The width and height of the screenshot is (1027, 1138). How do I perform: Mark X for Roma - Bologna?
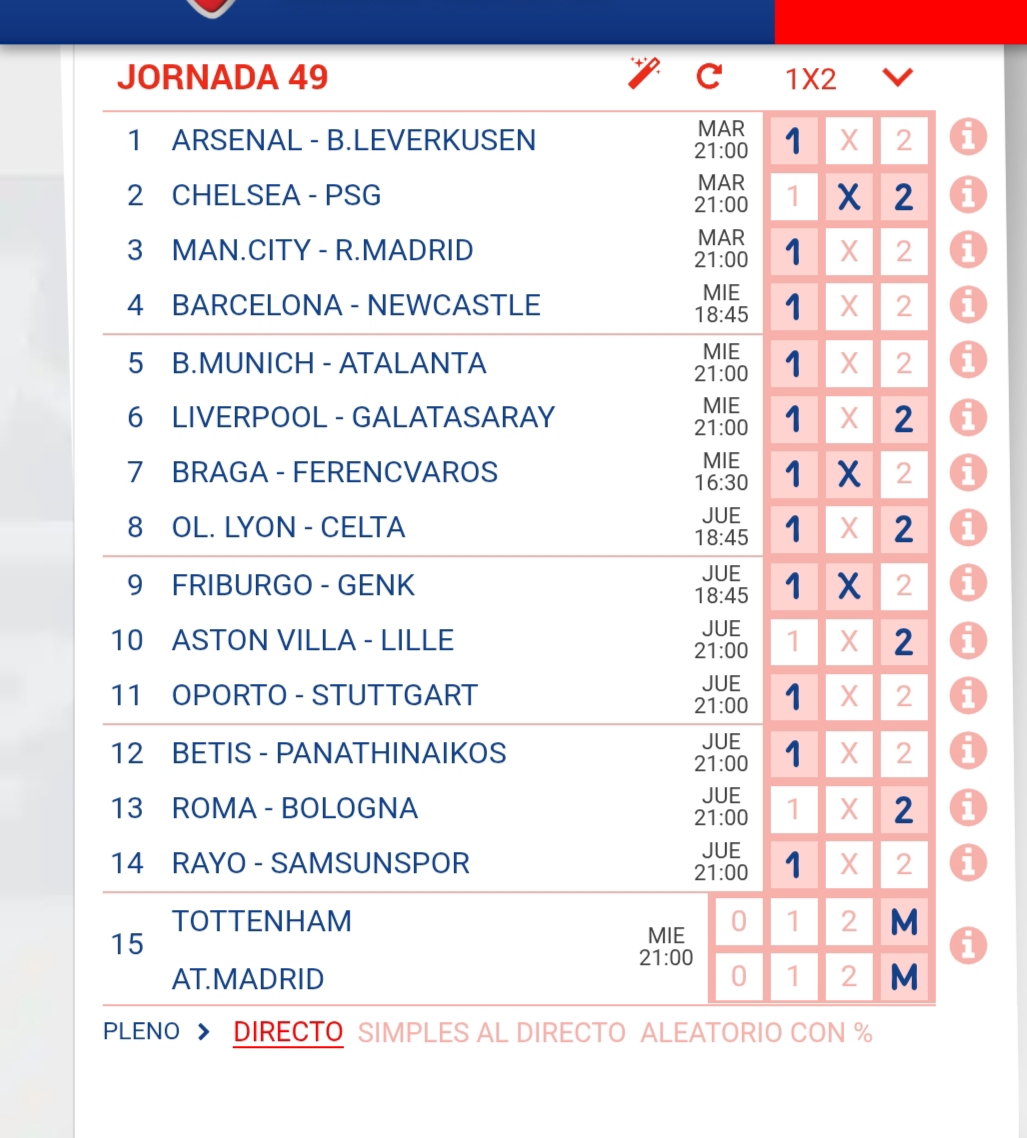[x=849, y=809]
